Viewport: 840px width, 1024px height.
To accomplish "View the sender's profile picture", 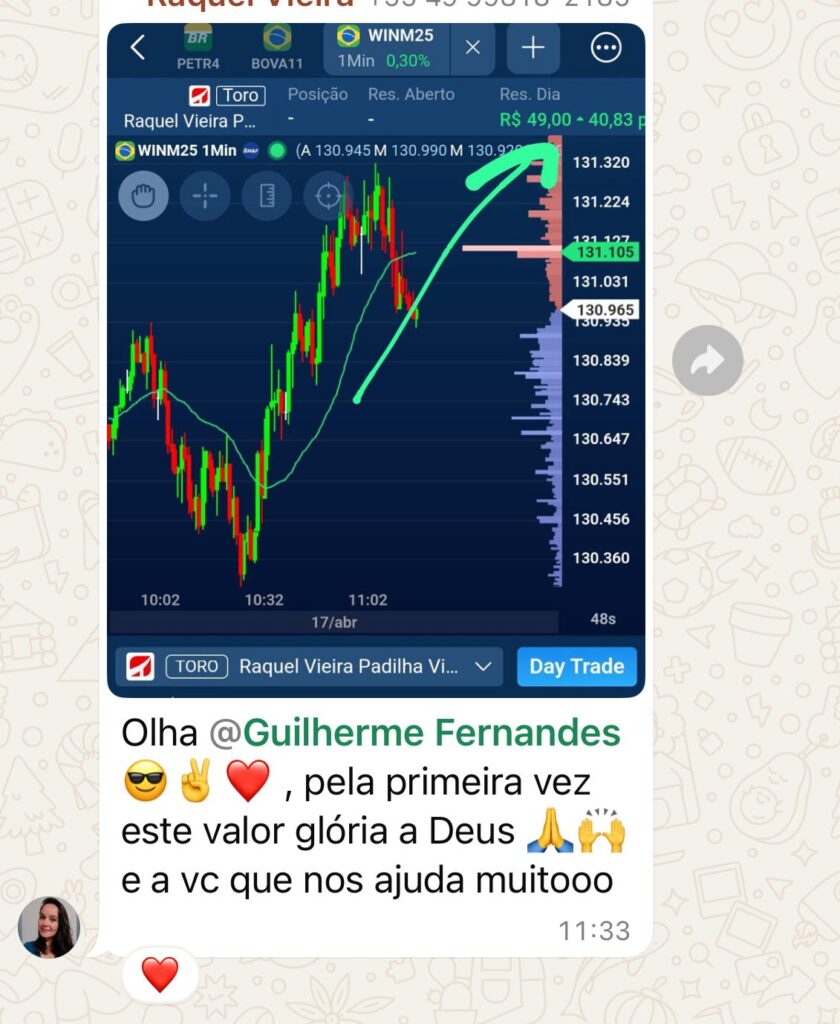I will 48,927.
